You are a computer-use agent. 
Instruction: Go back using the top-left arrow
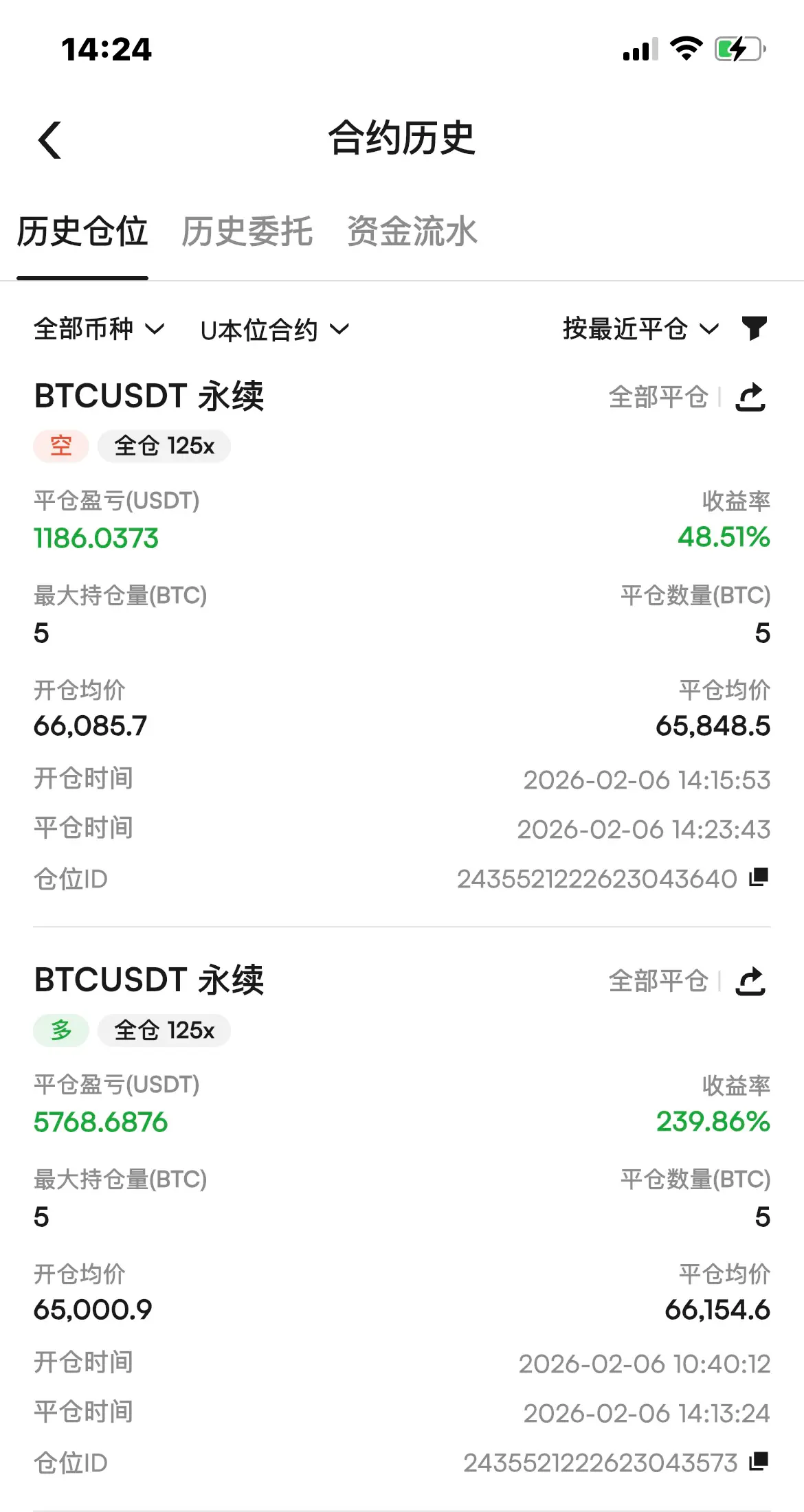point(49,140)
